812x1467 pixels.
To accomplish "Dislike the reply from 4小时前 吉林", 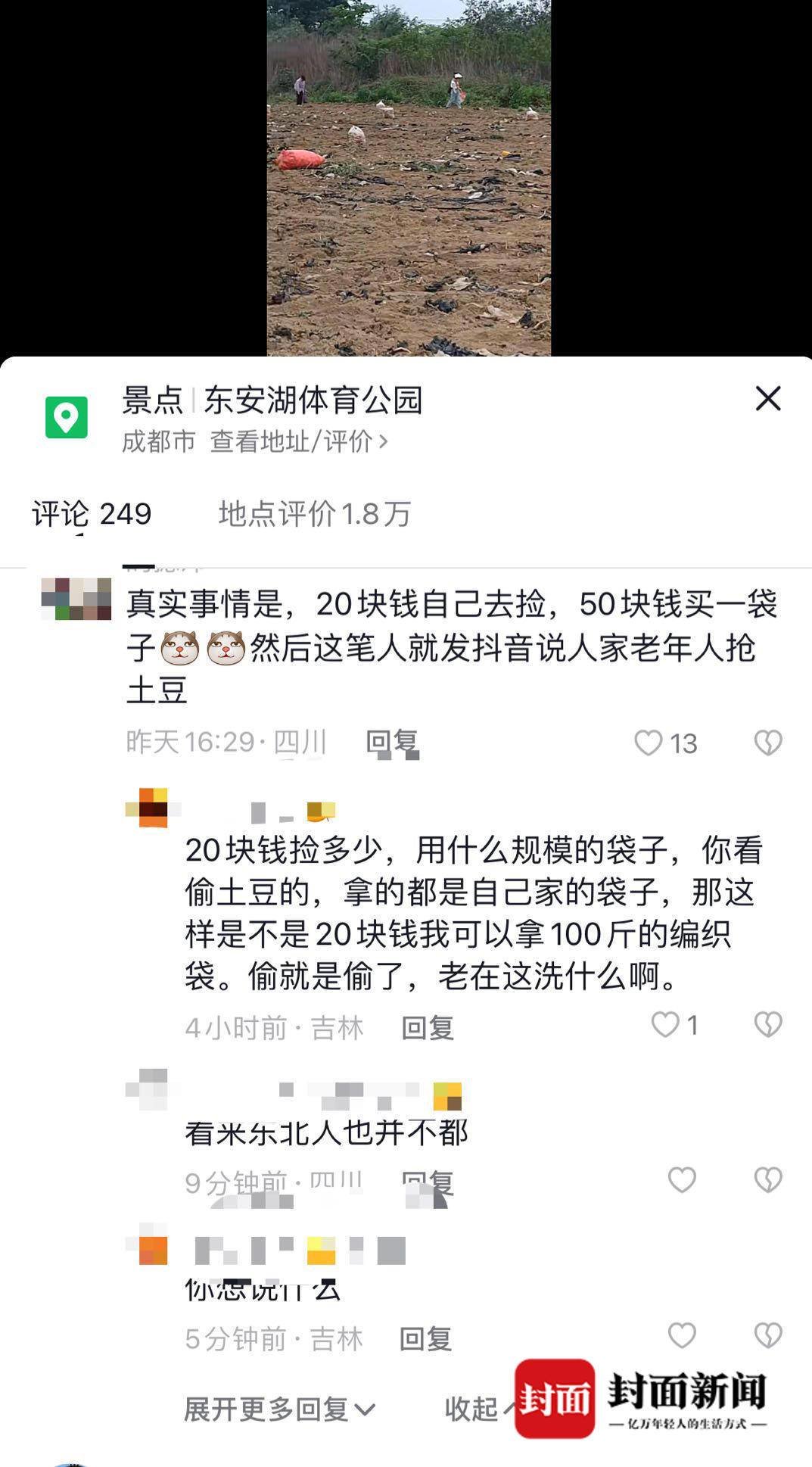I will tap(768, 1025).
